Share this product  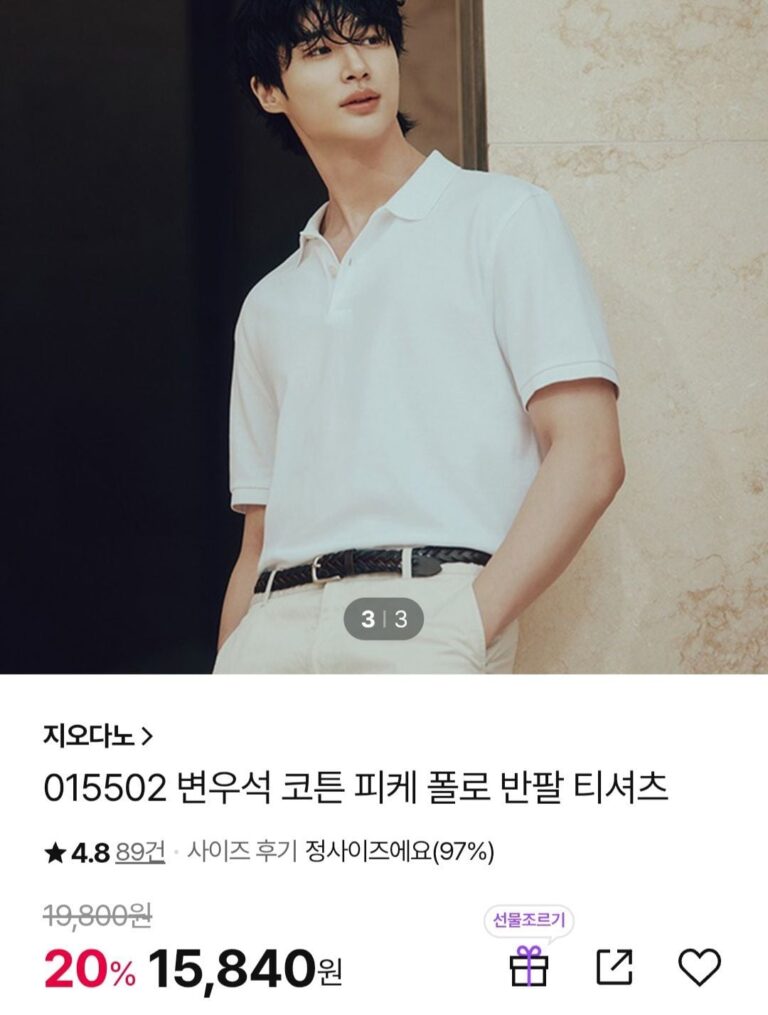tap(614, 966)
